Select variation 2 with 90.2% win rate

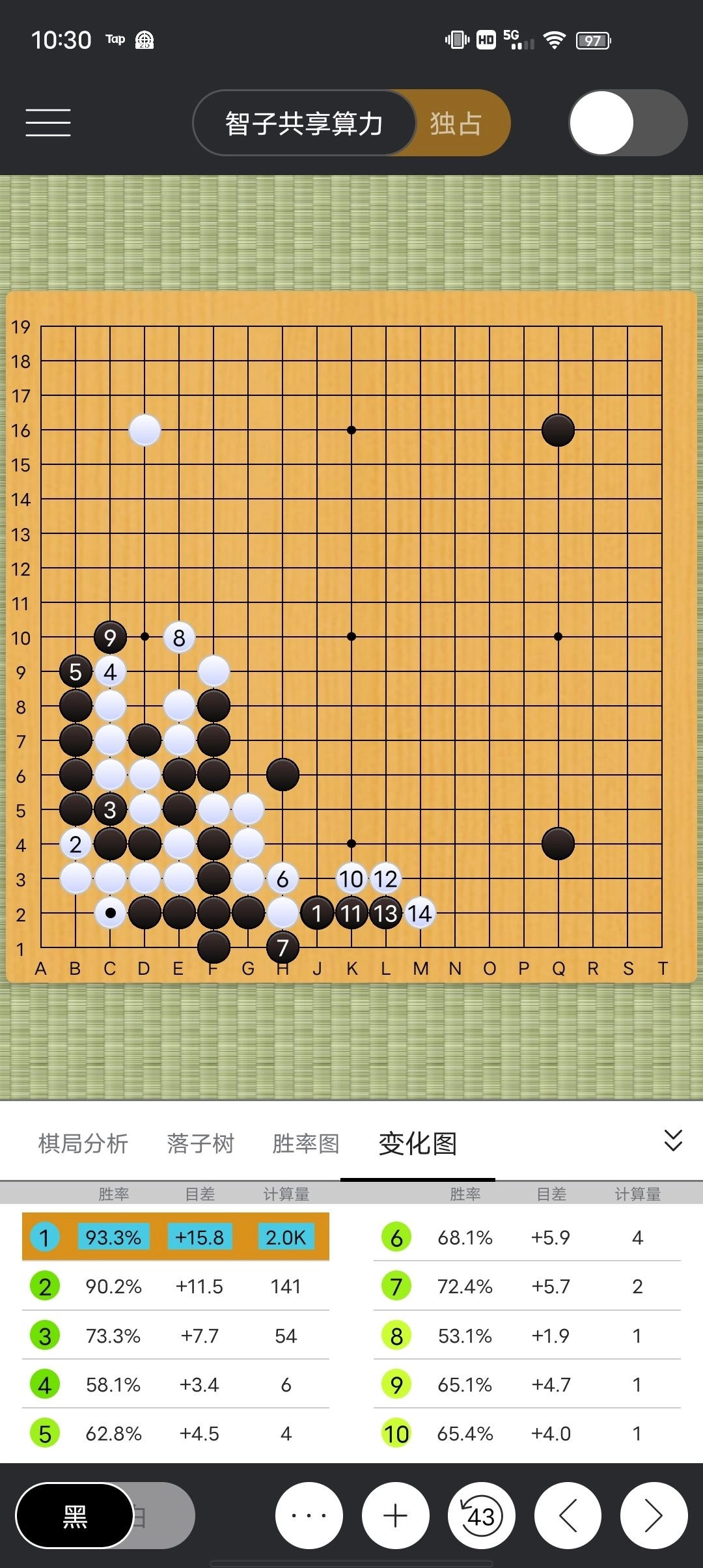click(176, 1286)
